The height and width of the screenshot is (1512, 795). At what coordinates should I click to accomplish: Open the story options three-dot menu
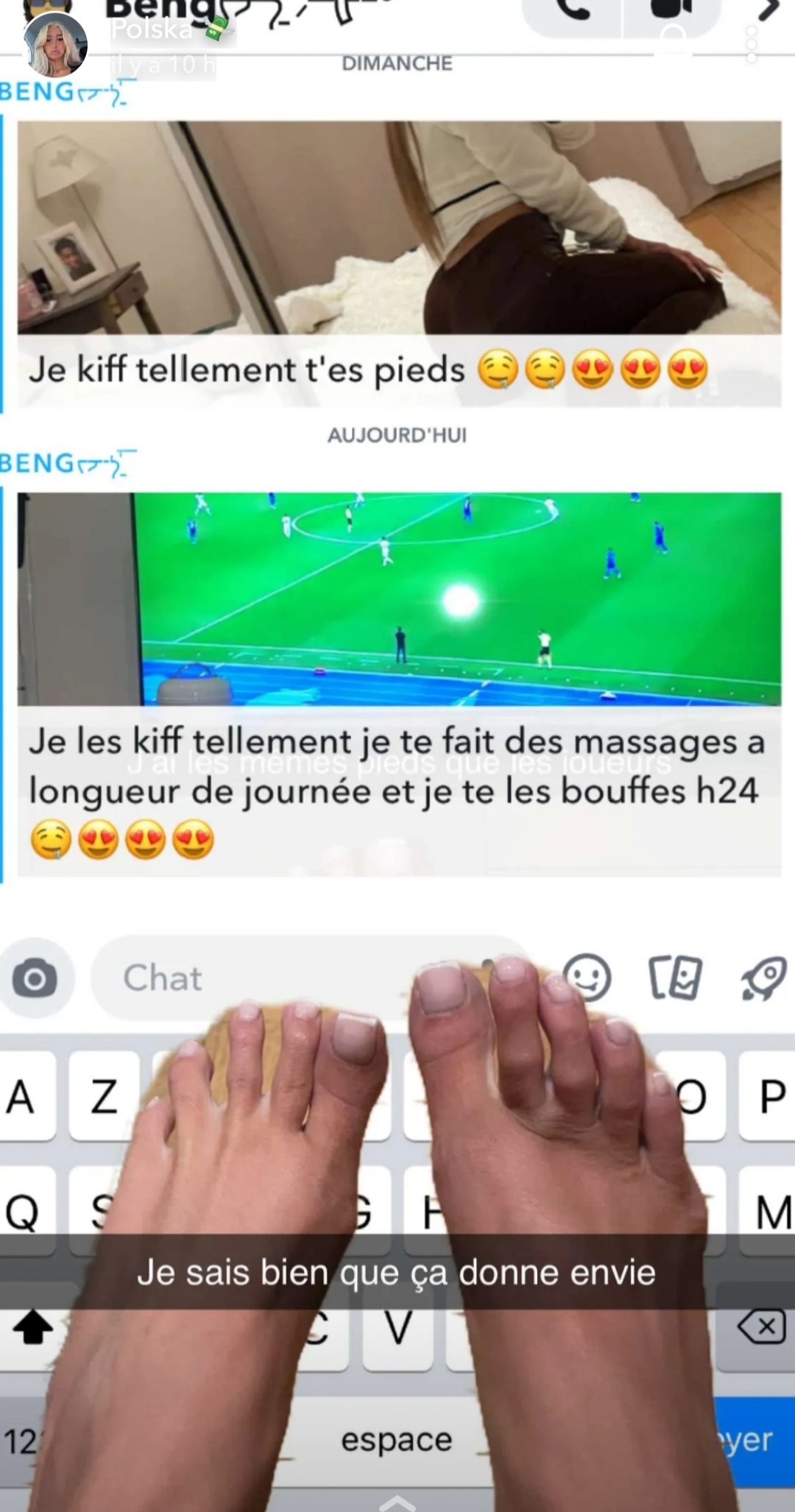(x=751, y=46)
